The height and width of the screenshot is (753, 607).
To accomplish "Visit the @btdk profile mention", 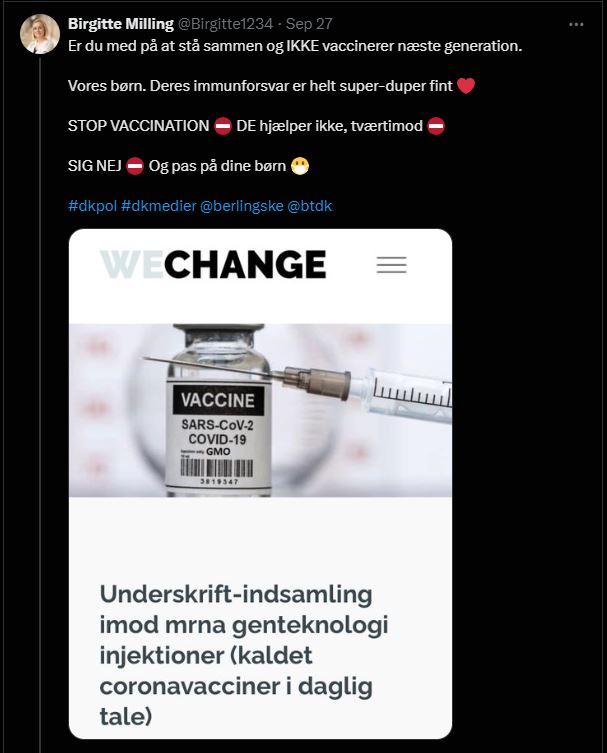I will (310, 205).
